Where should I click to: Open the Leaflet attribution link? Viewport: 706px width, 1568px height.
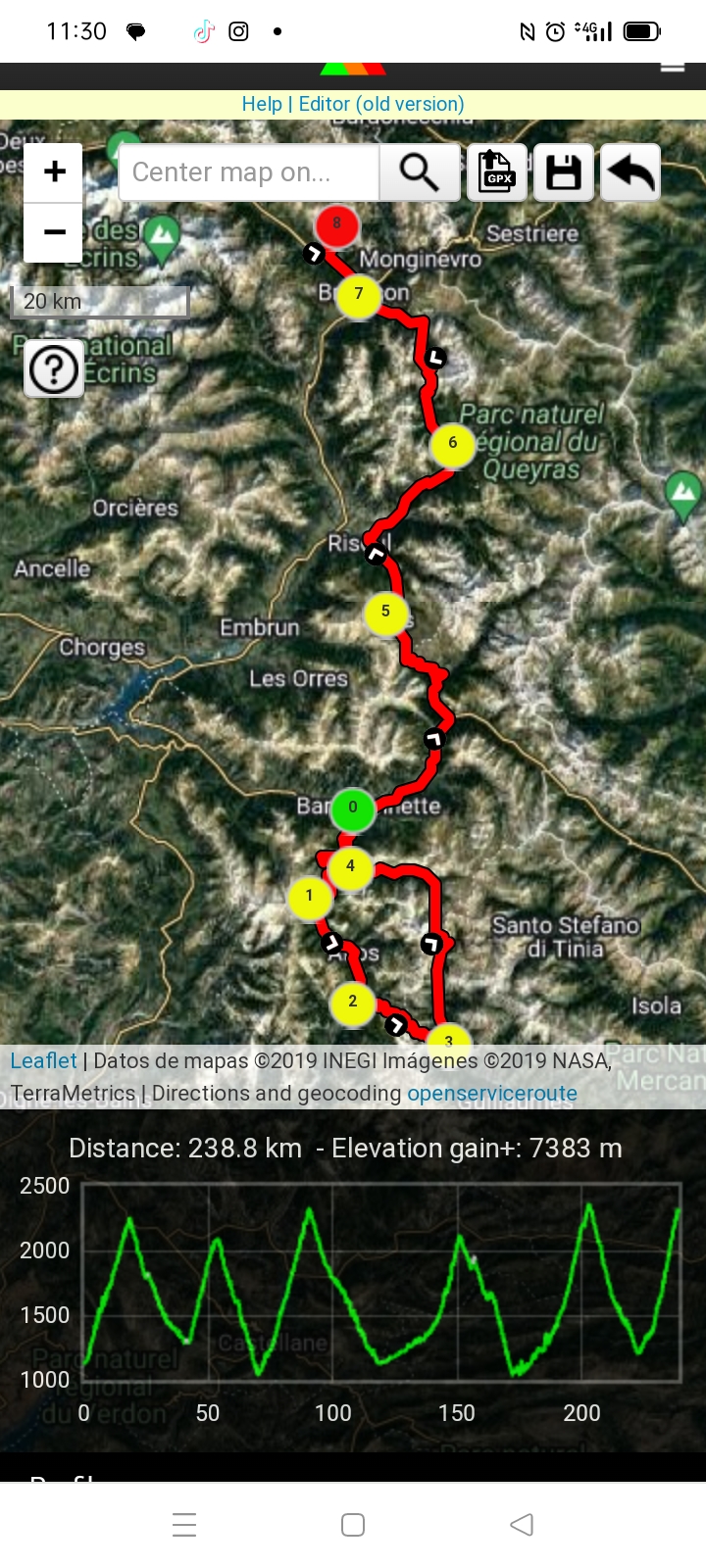(43, 1060)
